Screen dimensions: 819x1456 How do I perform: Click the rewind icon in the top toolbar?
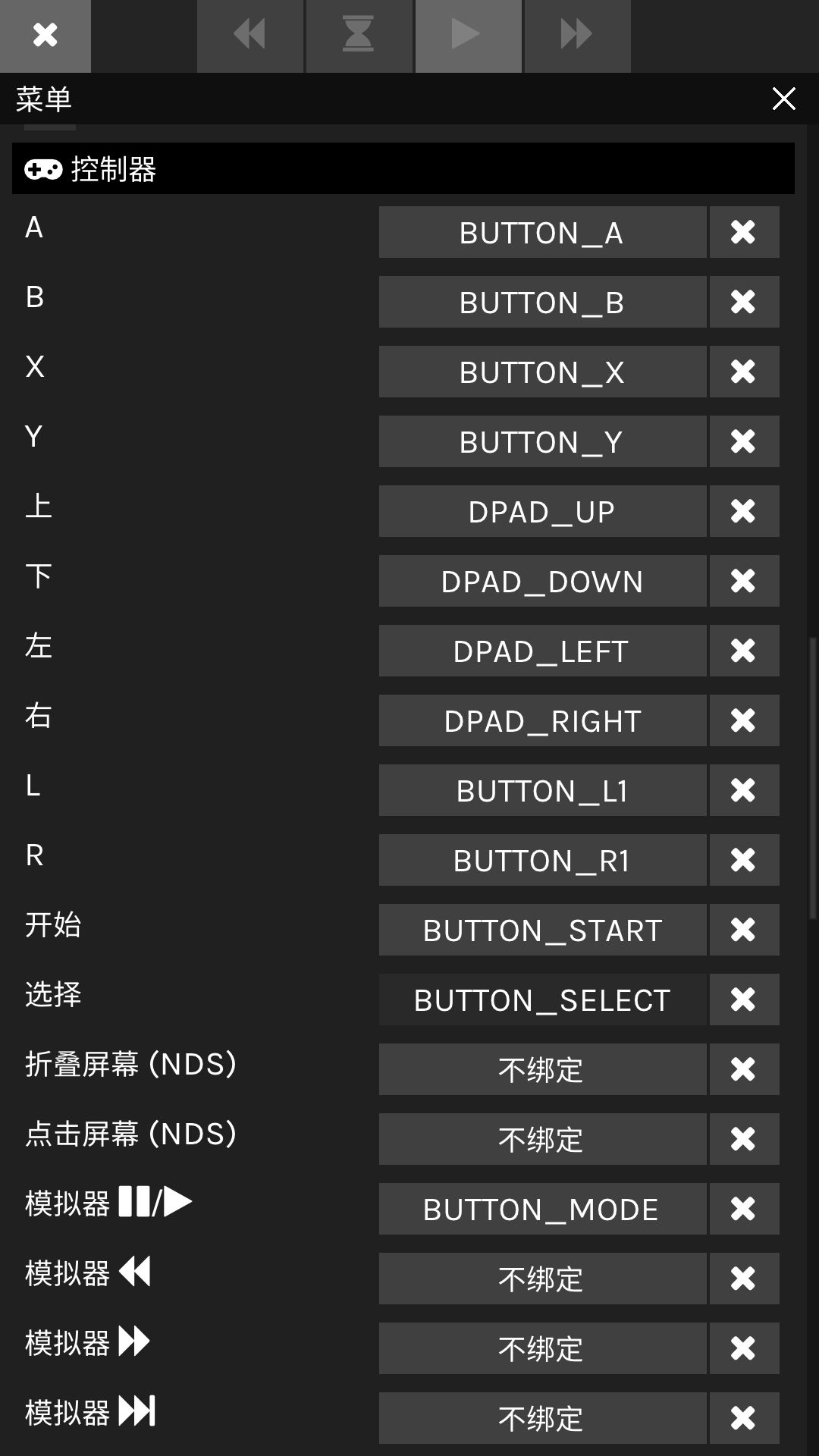[249, 36]
